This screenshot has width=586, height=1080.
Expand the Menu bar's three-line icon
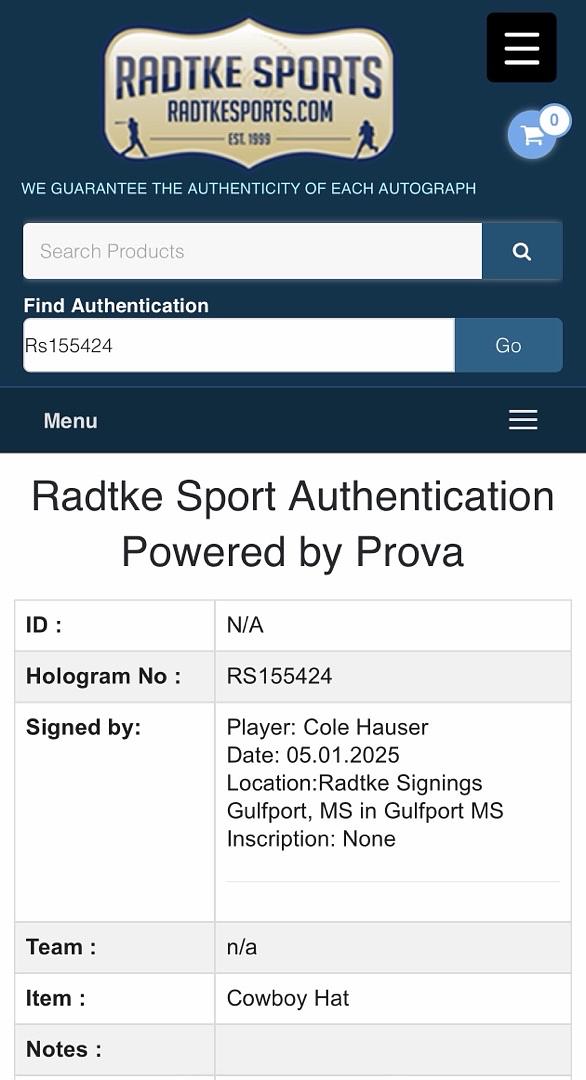point(523,420)
